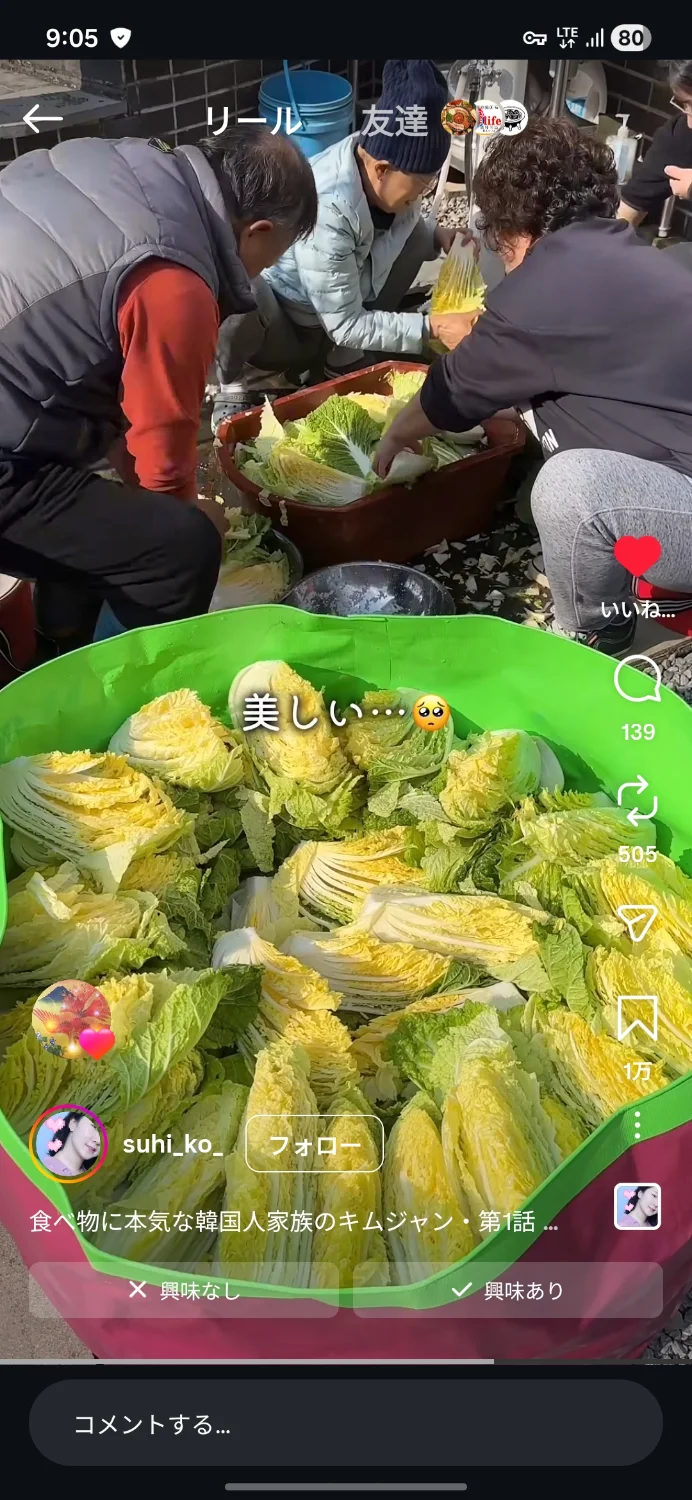Open suhi_ko_ profile picture
The image size is (692, 1500).
click(69, 1144)
